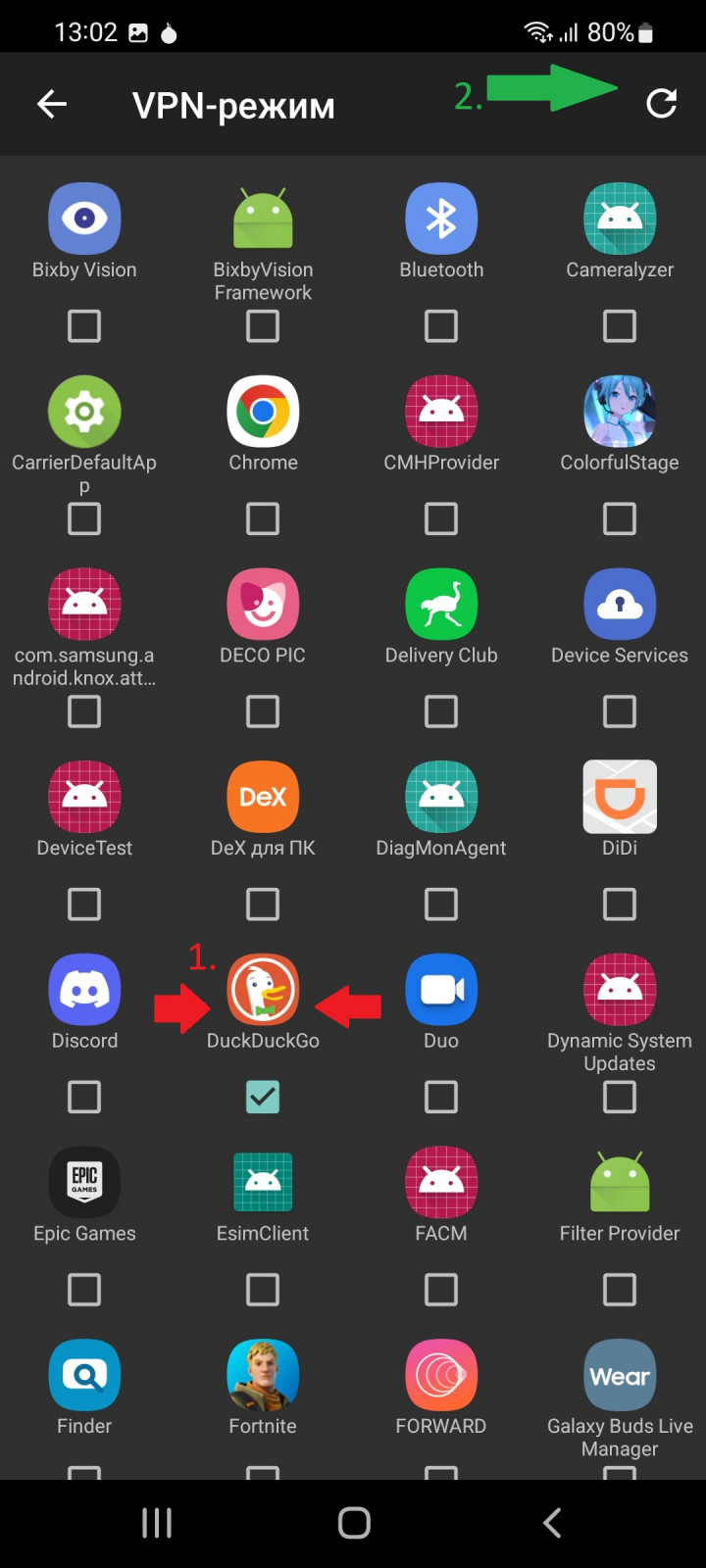Go back from VPN-режим screen
Image resolution: width=706 pixels, height=1568 pixels.
tap(52, 104)
